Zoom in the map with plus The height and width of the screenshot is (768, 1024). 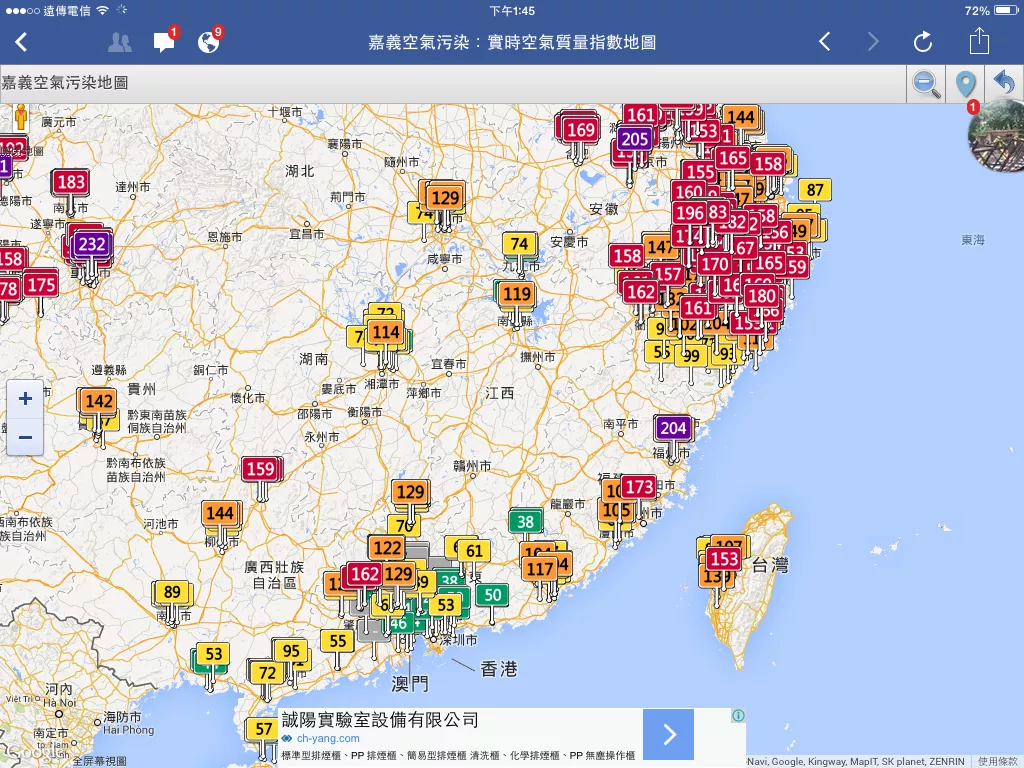pyautogui.click(x=25, y=399)
